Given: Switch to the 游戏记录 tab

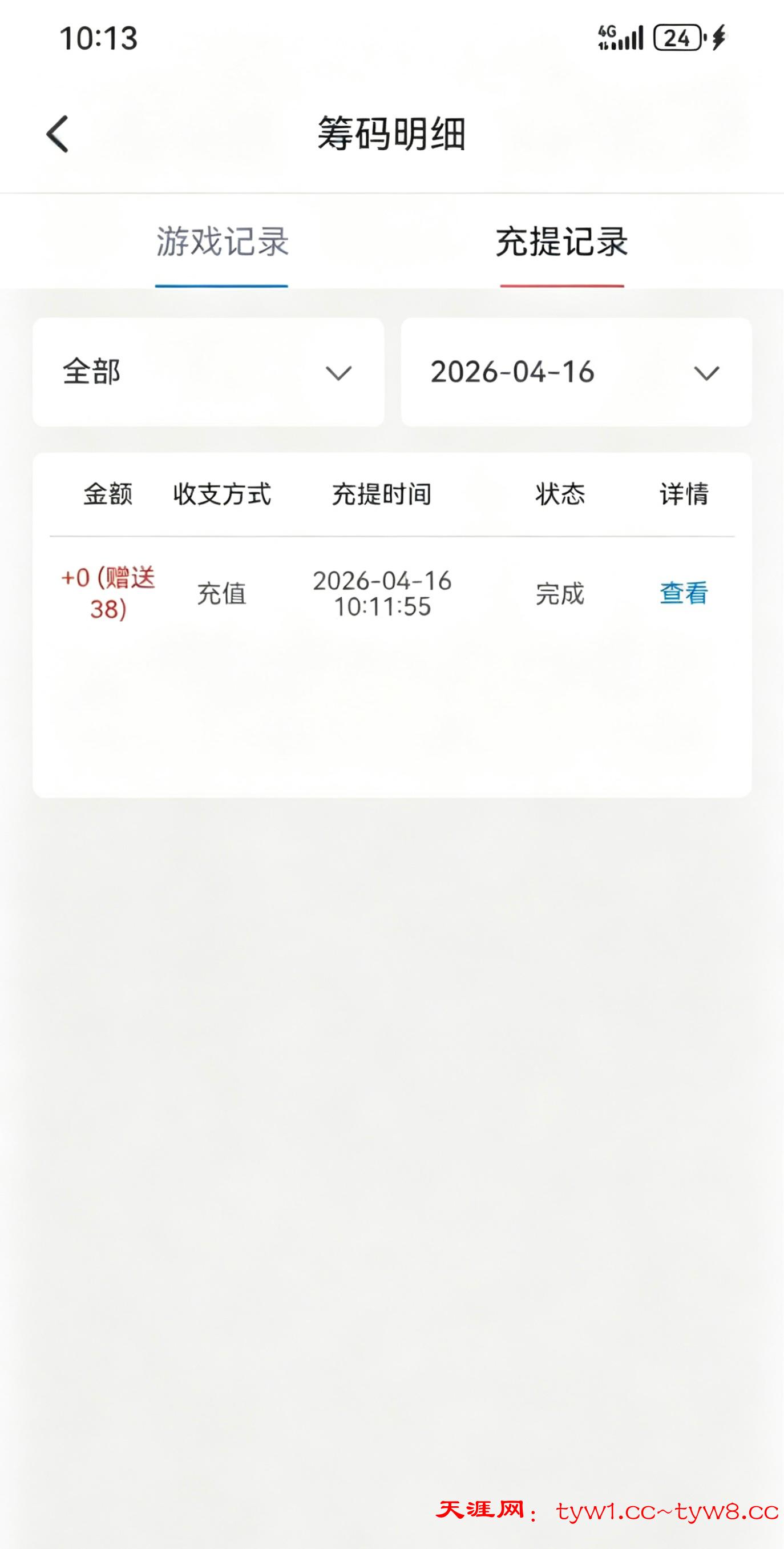Looking at the screenshot, I should pyautogui.click(x=223, y=242).
